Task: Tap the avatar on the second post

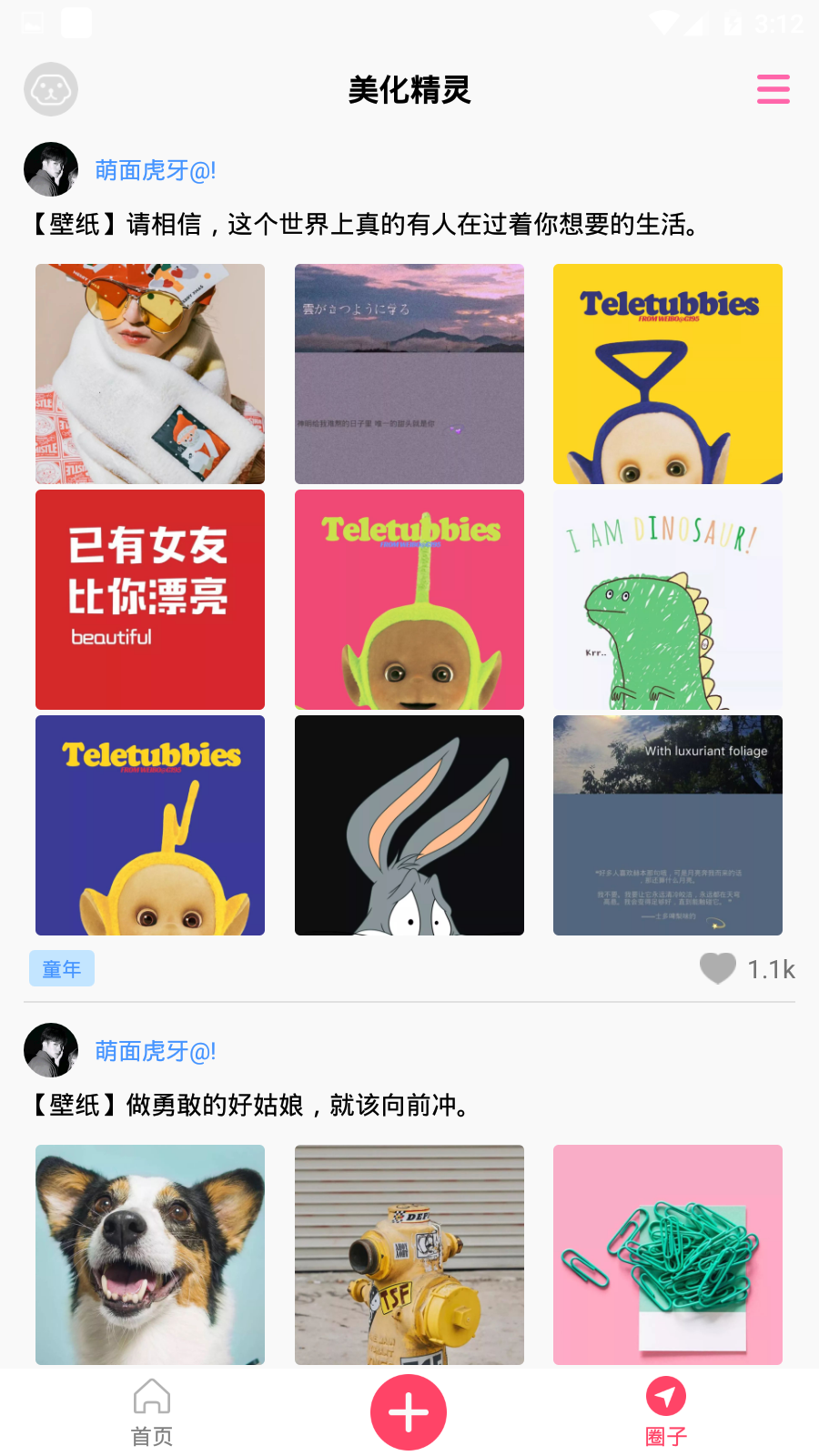Action: [51, 1049]
